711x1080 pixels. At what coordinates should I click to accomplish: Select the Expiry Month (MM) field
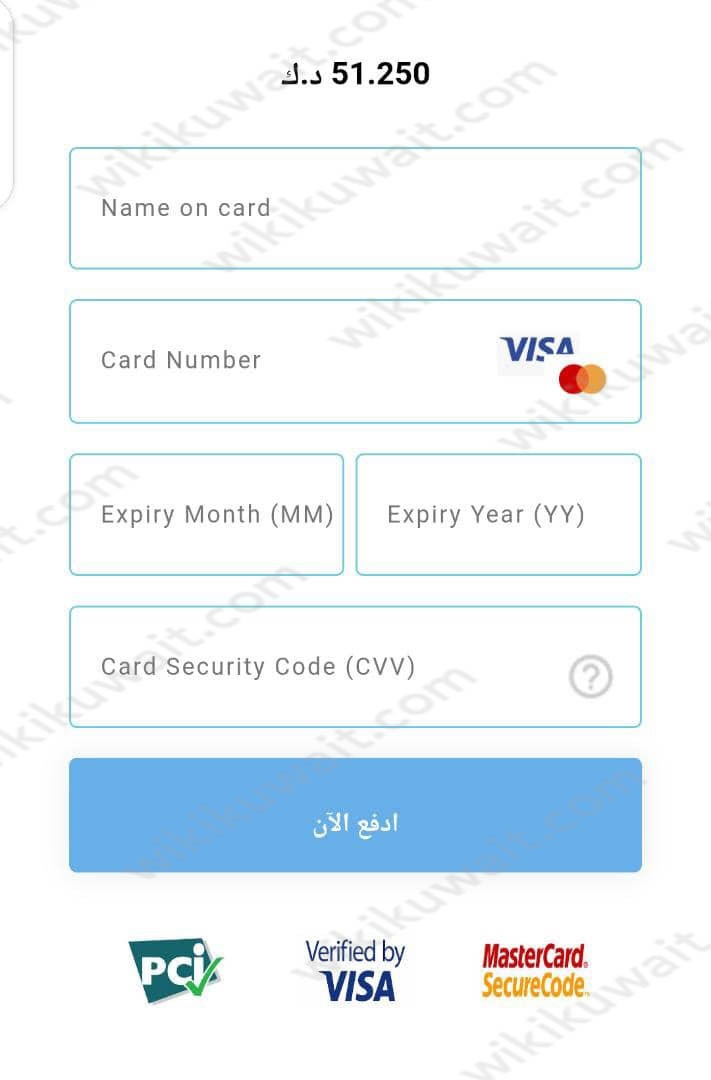[206, 515]
